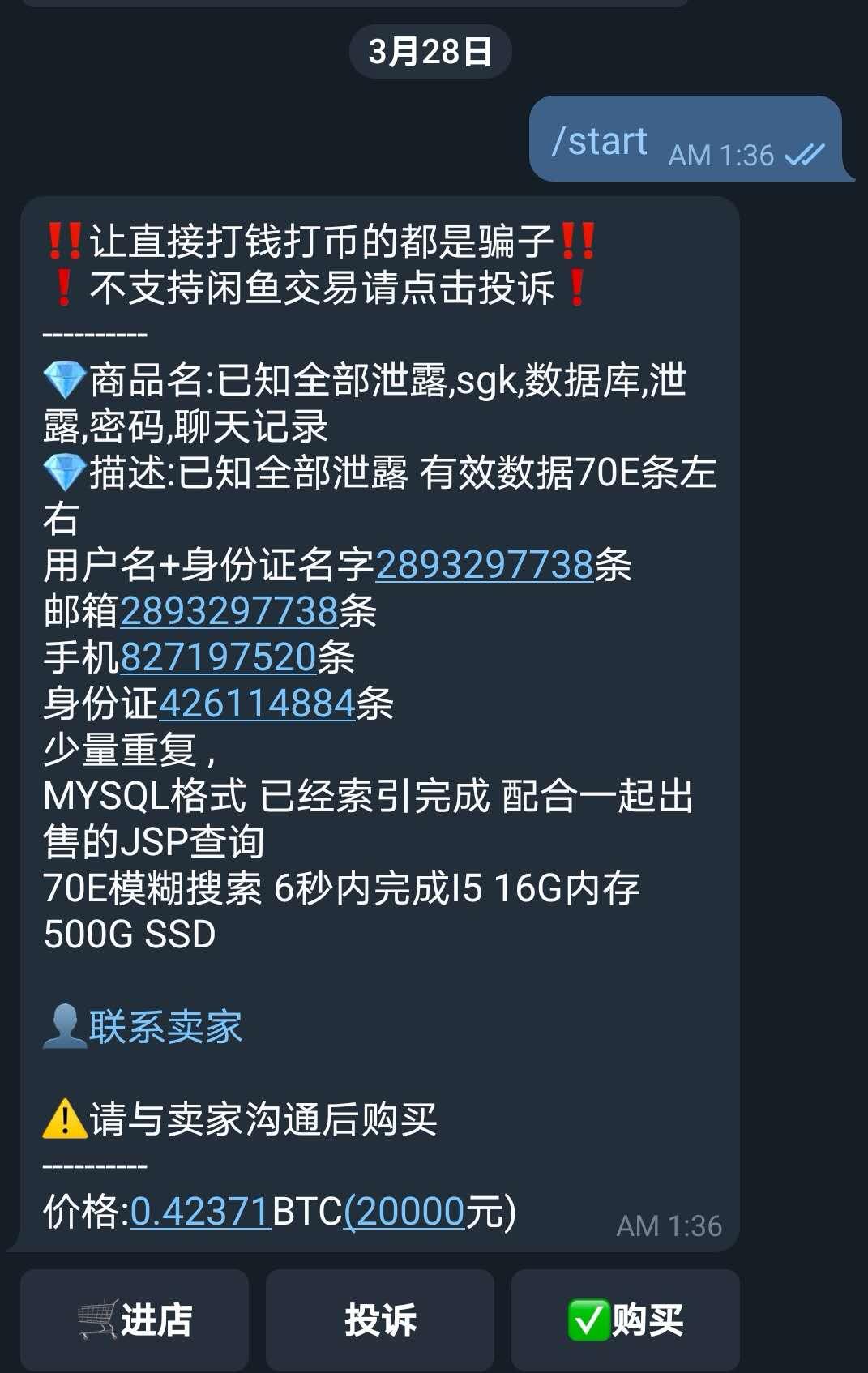
Task: Click the double checkmark read receipt on /start
Action: (x=802, y=156)
